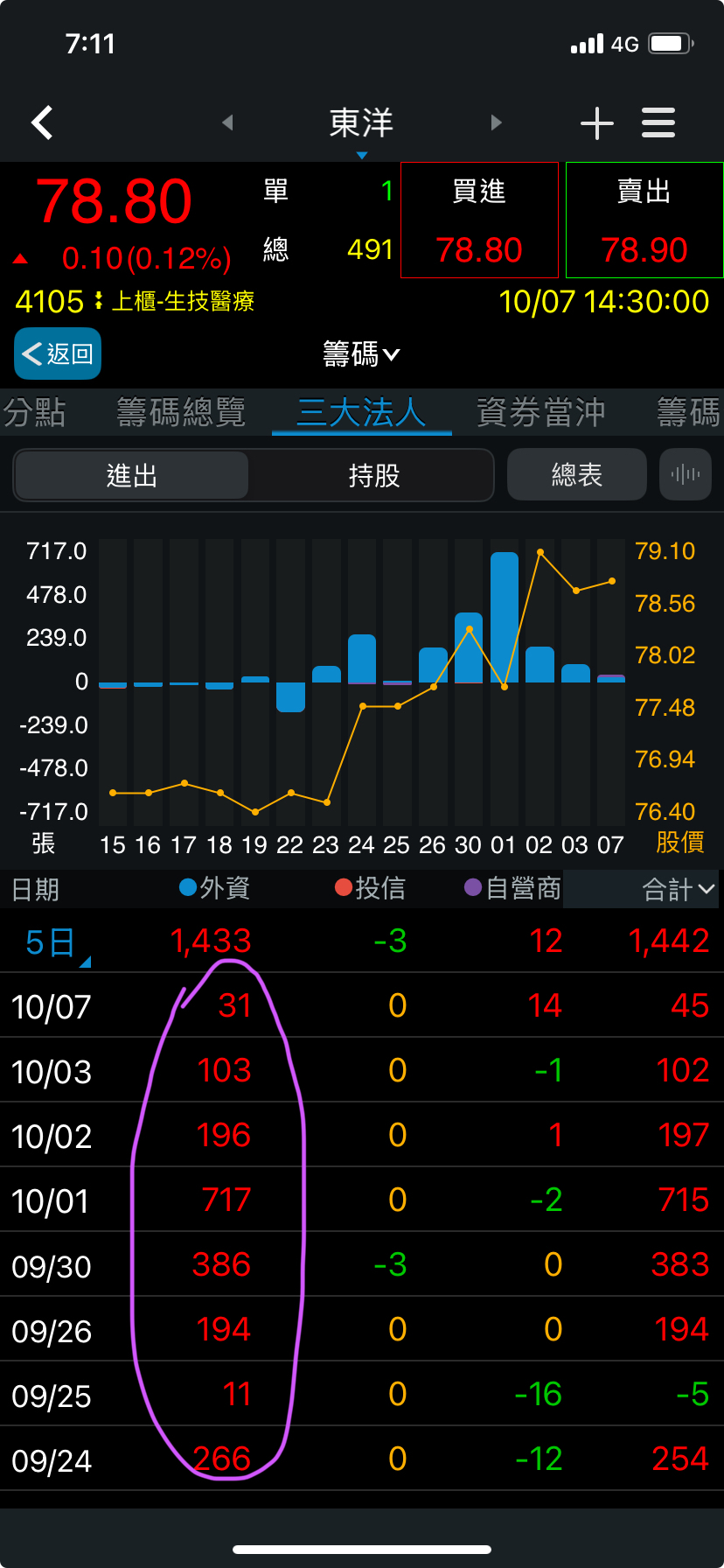Expand the 籌碼 dropdown
This screenshot has height=1568, width=724.
(x=361, y=354)
